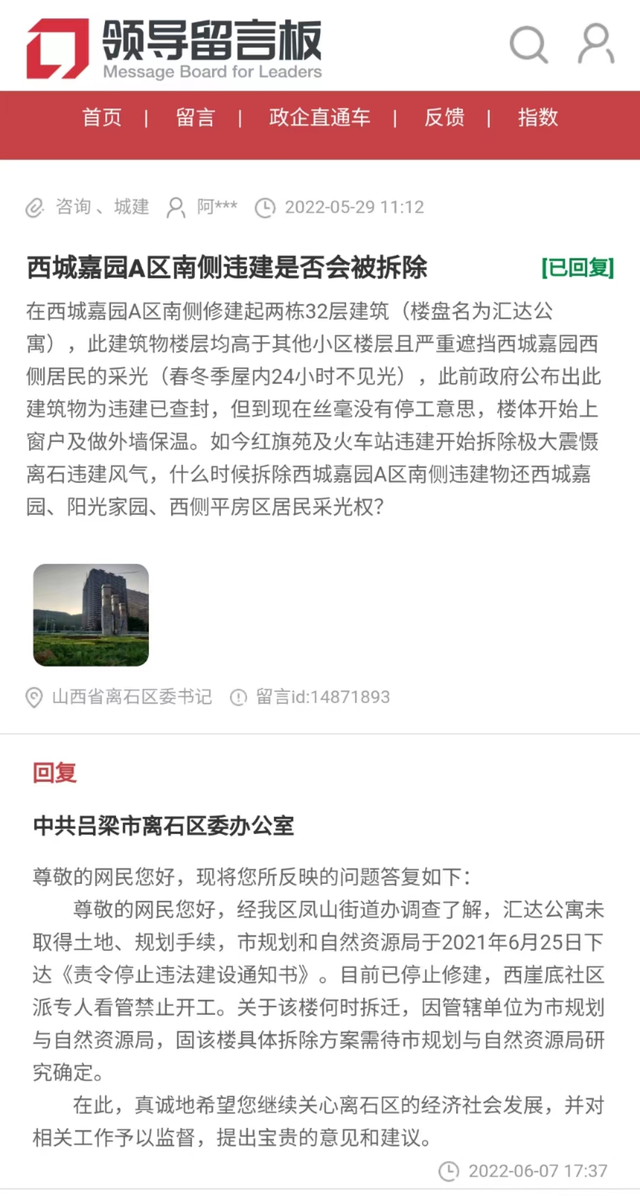Open the 政企直通车 tab

pos(319,117)
